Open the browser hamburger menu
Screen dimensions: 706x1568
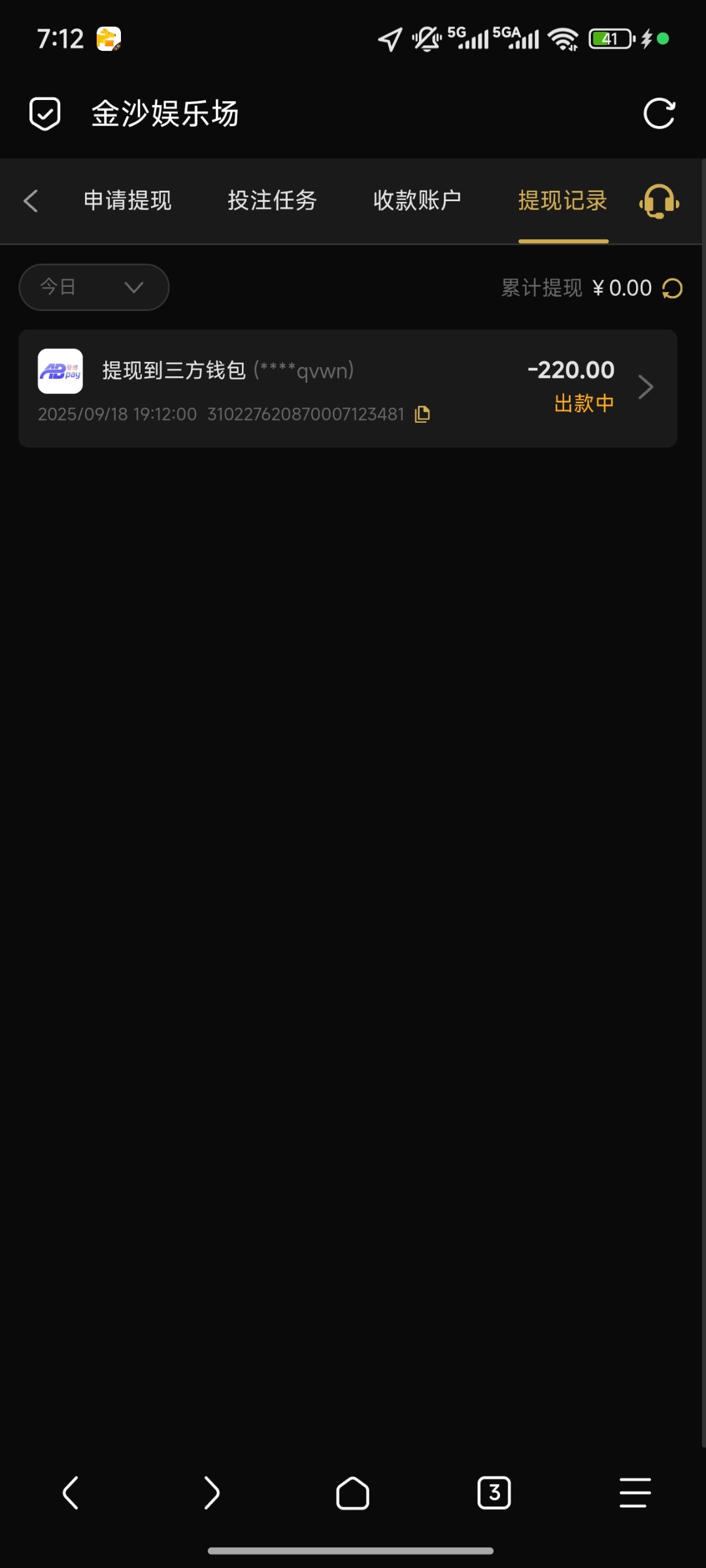point(635,1493)
